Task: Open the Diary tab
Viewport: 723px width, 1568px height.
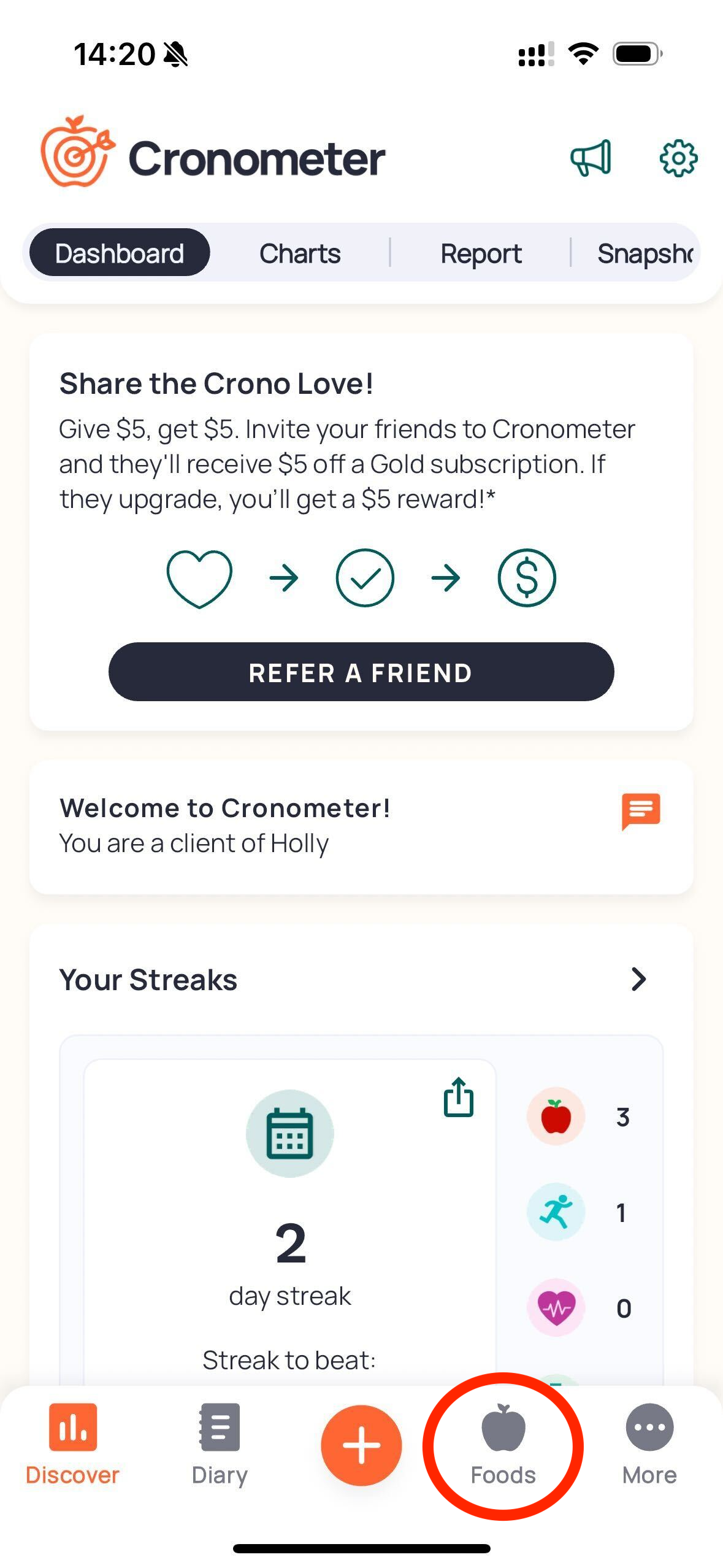Action: [220, 1444]
